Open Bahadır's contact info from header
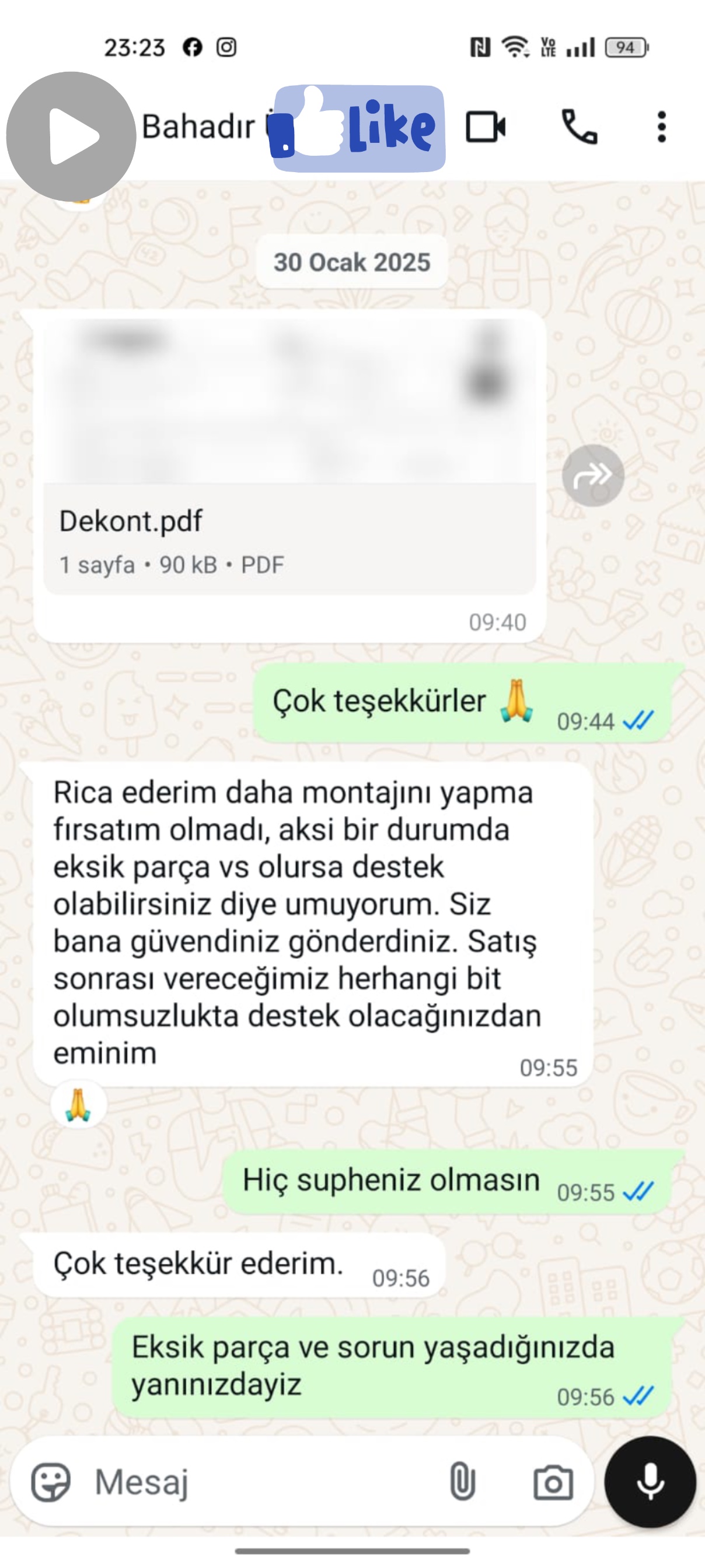Image resolution: width=705 pixels, height=1568 pixels. (199, 127)
